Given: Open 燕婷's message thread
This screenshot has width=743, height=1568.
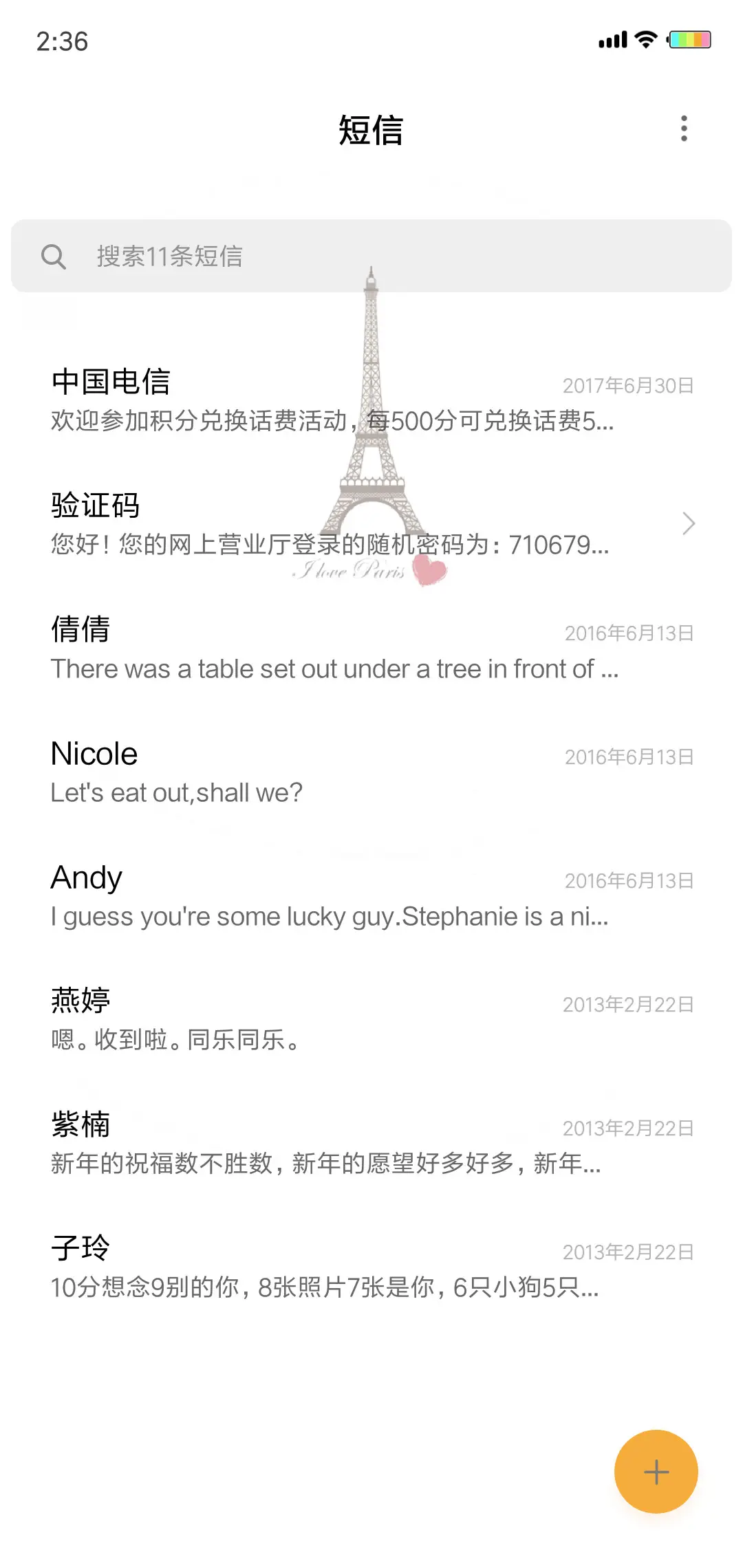Looking at the screenshot, I should 371,1018.
